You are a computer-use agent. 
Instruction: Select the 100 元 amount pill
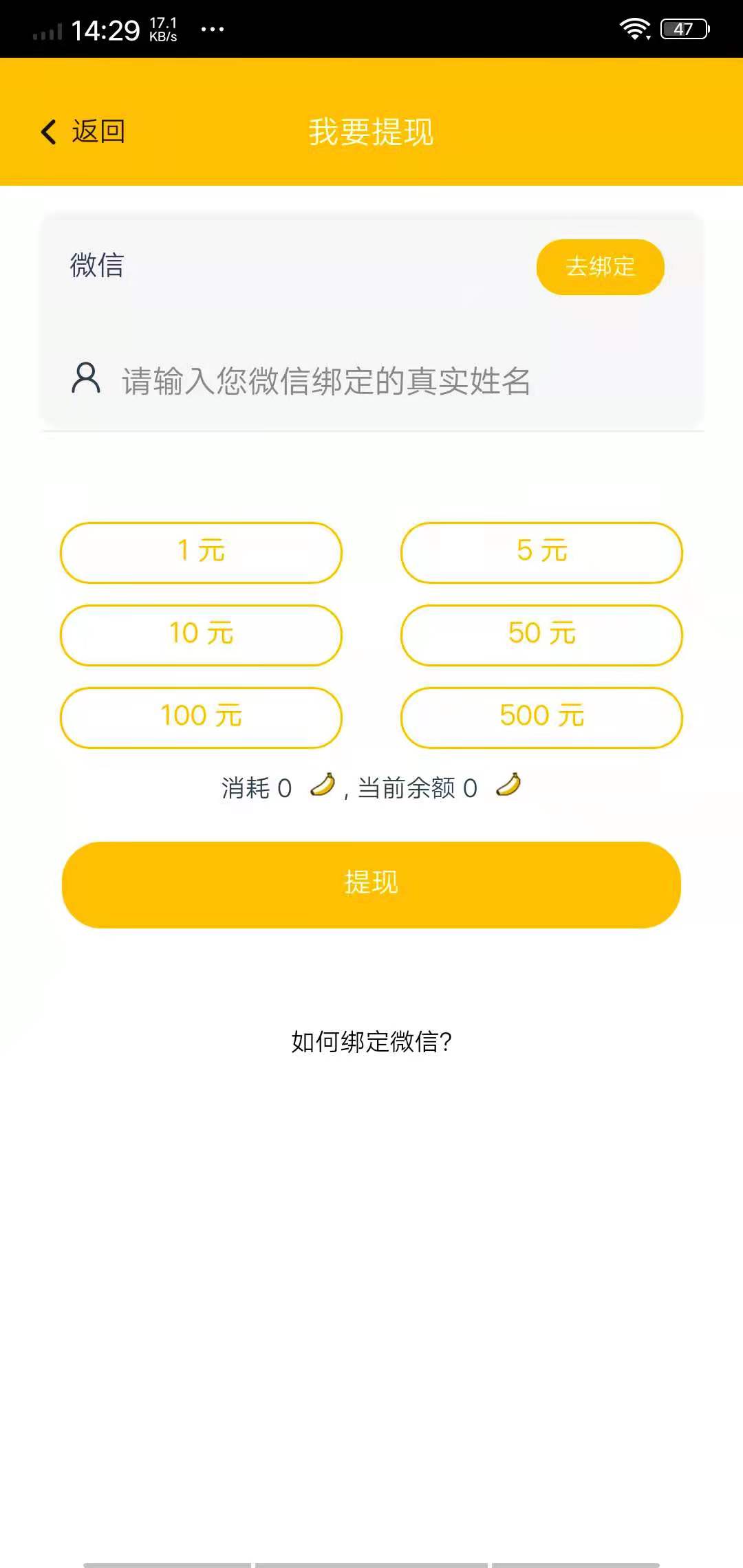201,717
